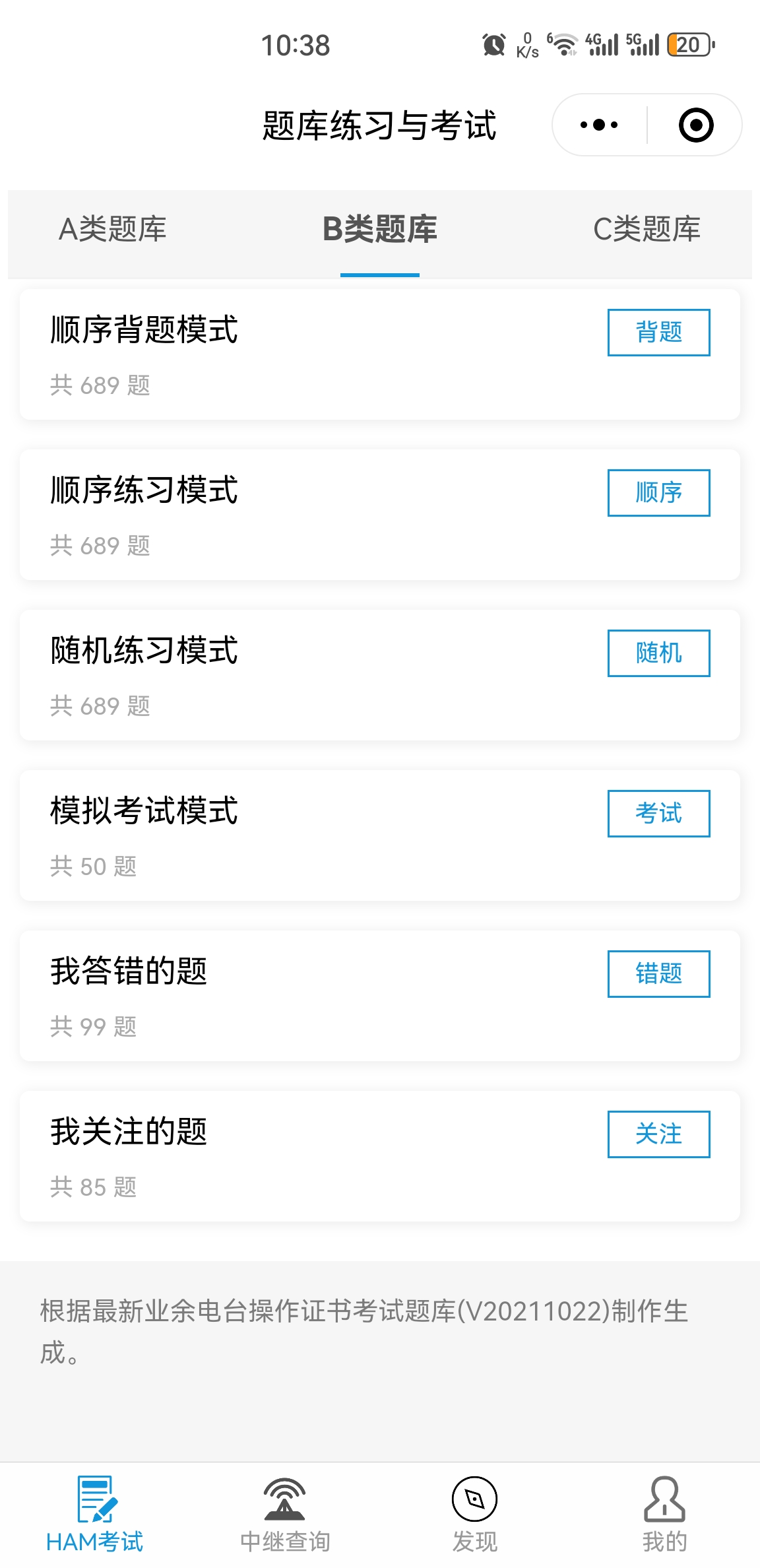
Task: Select the B类题库 tab
Action: tap(379, 230)
